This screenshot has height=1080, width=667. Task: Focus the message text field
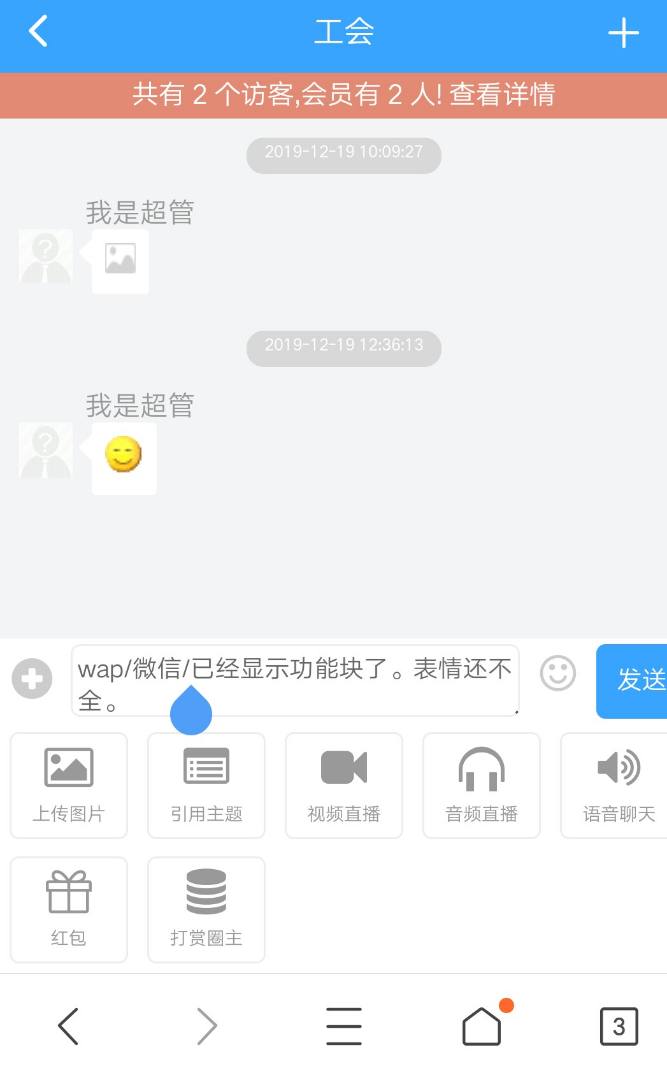tap(295, 680)
